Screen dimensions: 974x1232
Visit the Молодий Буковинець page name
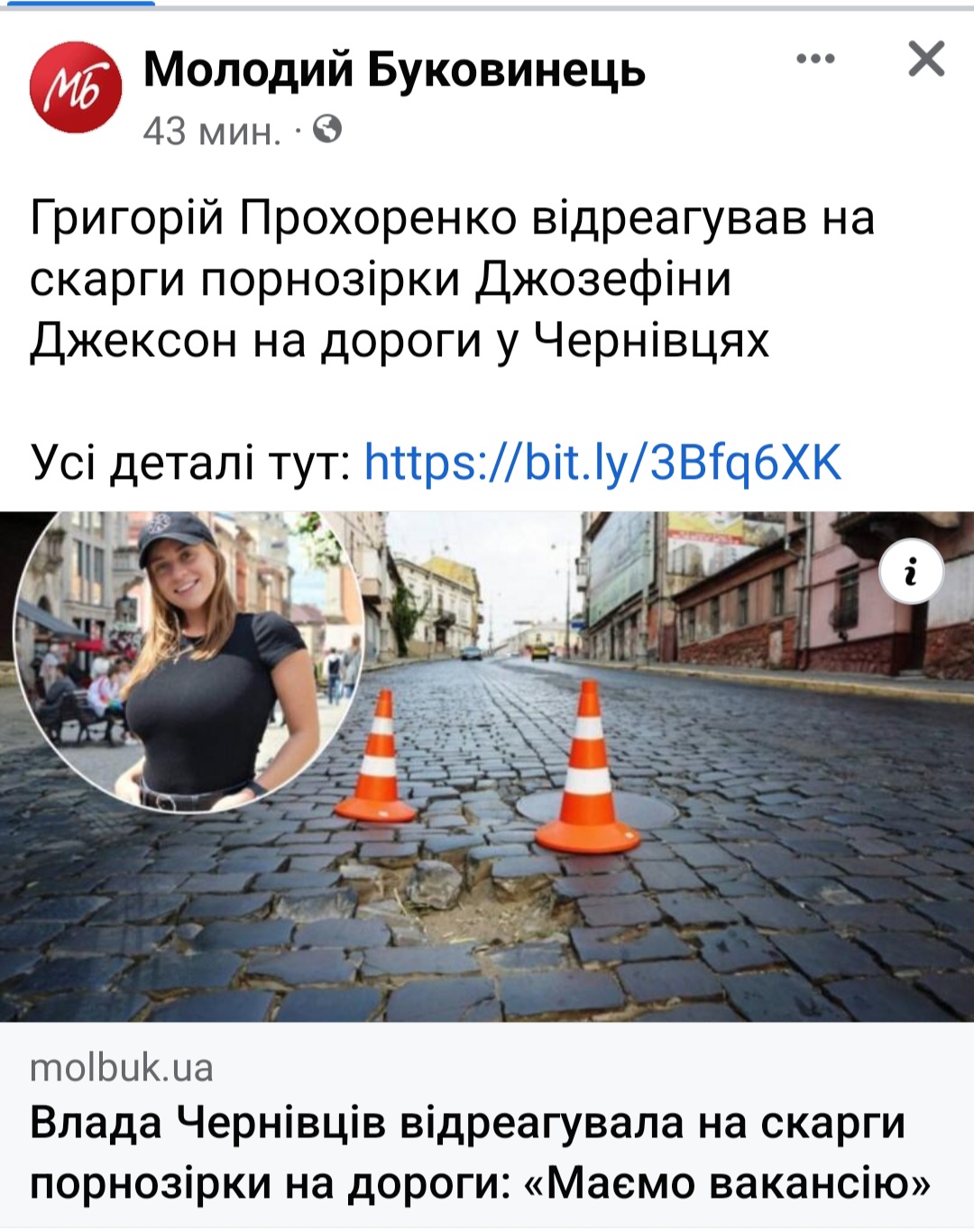(394, 69)
